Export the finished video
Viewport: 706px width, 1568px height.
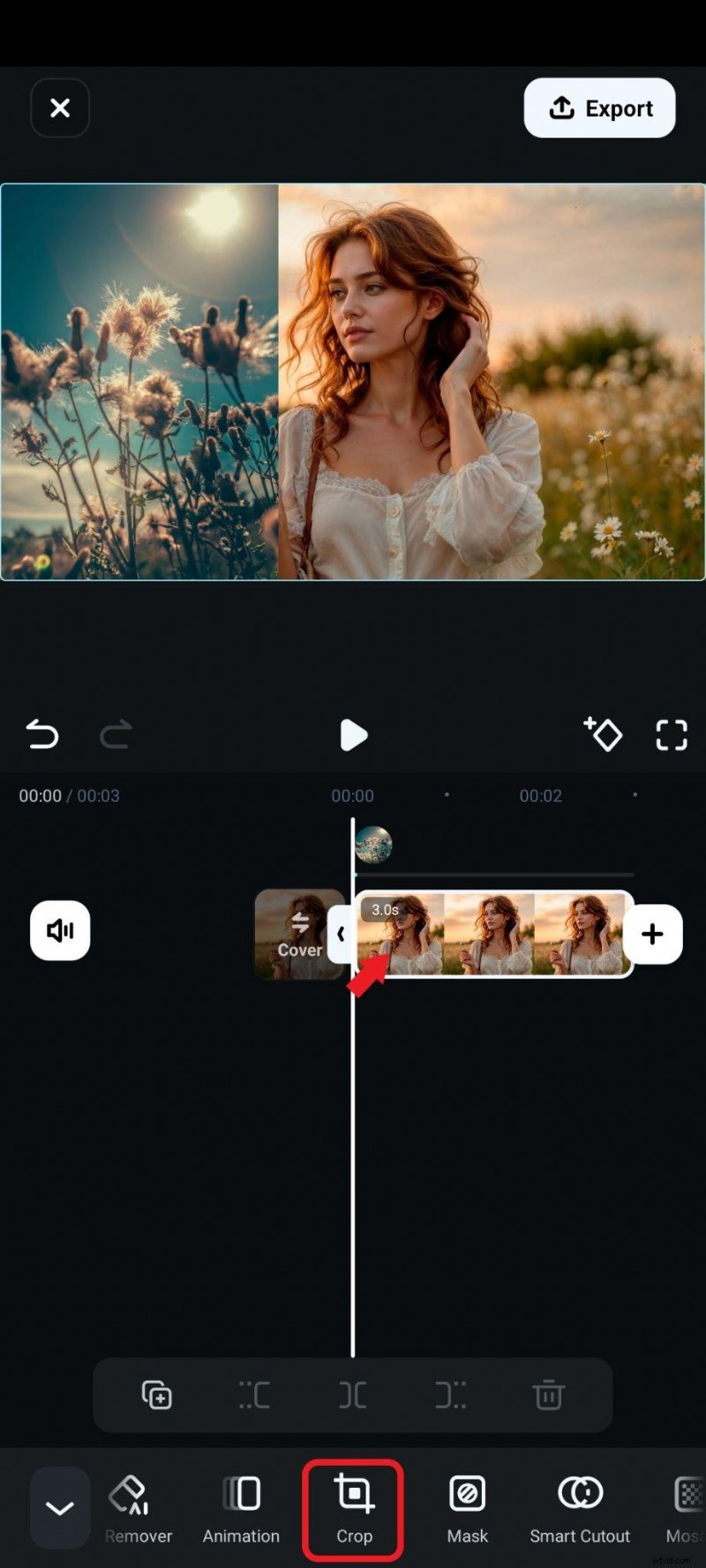599,108
